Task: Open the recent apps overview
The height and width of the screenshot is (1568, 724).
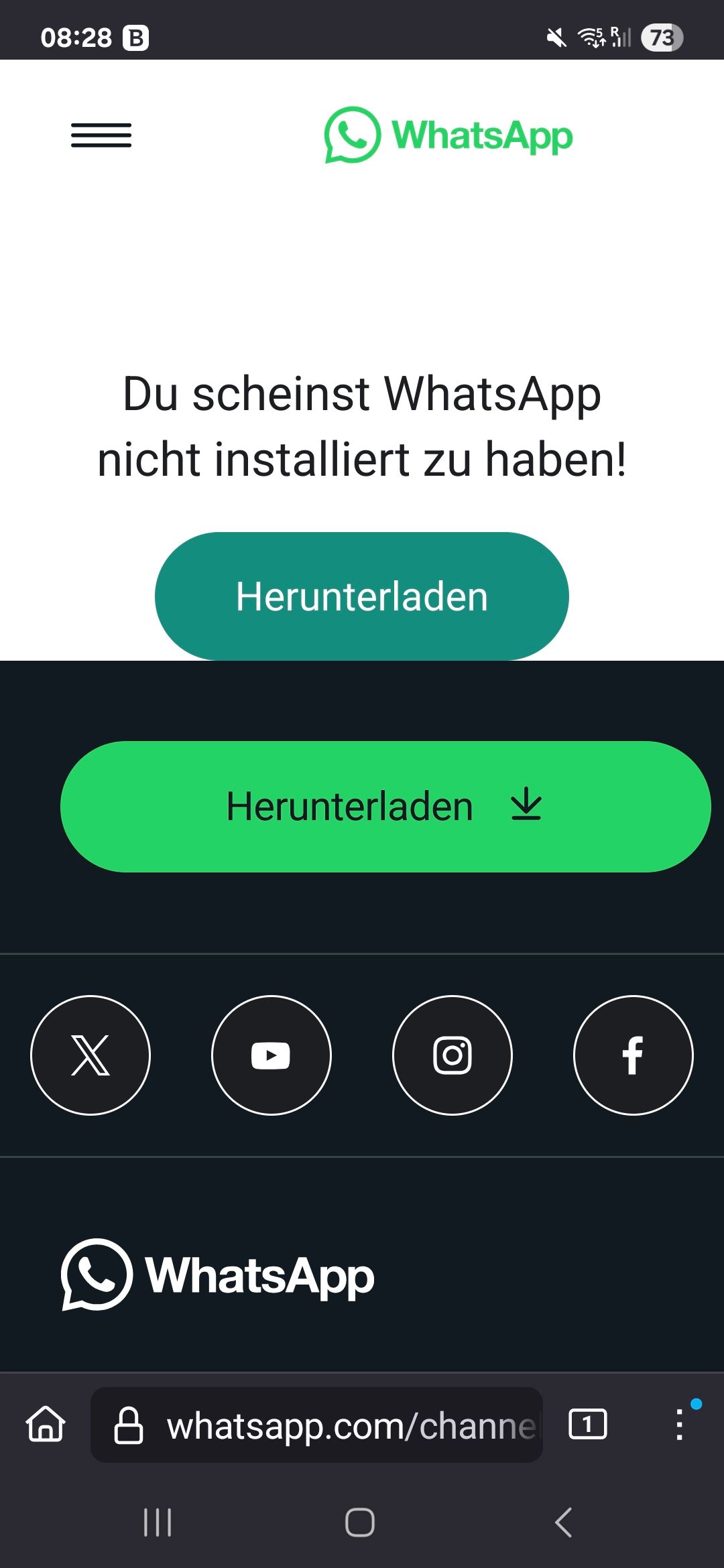Action: [x=158, y=1522]
